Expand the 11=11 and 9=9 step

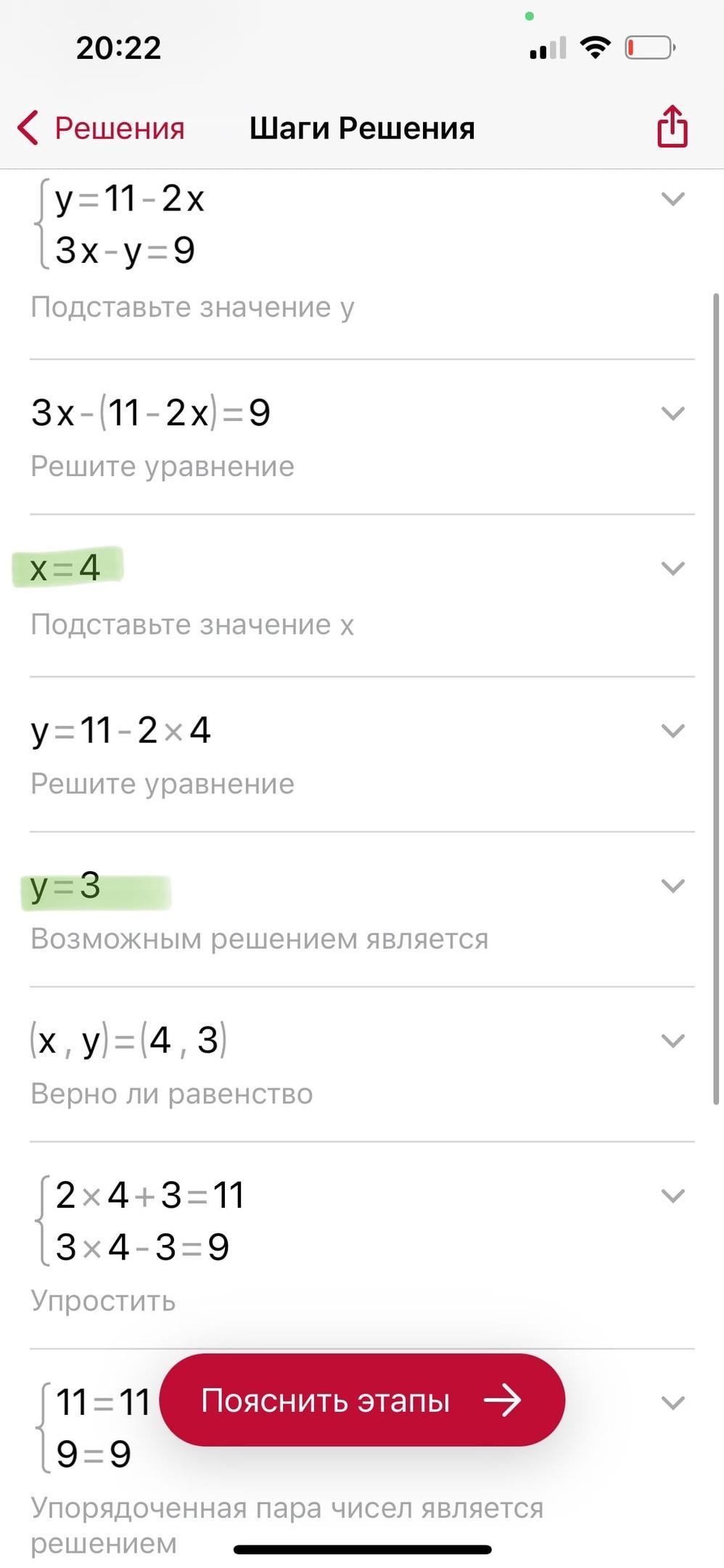pos(673,1403)
